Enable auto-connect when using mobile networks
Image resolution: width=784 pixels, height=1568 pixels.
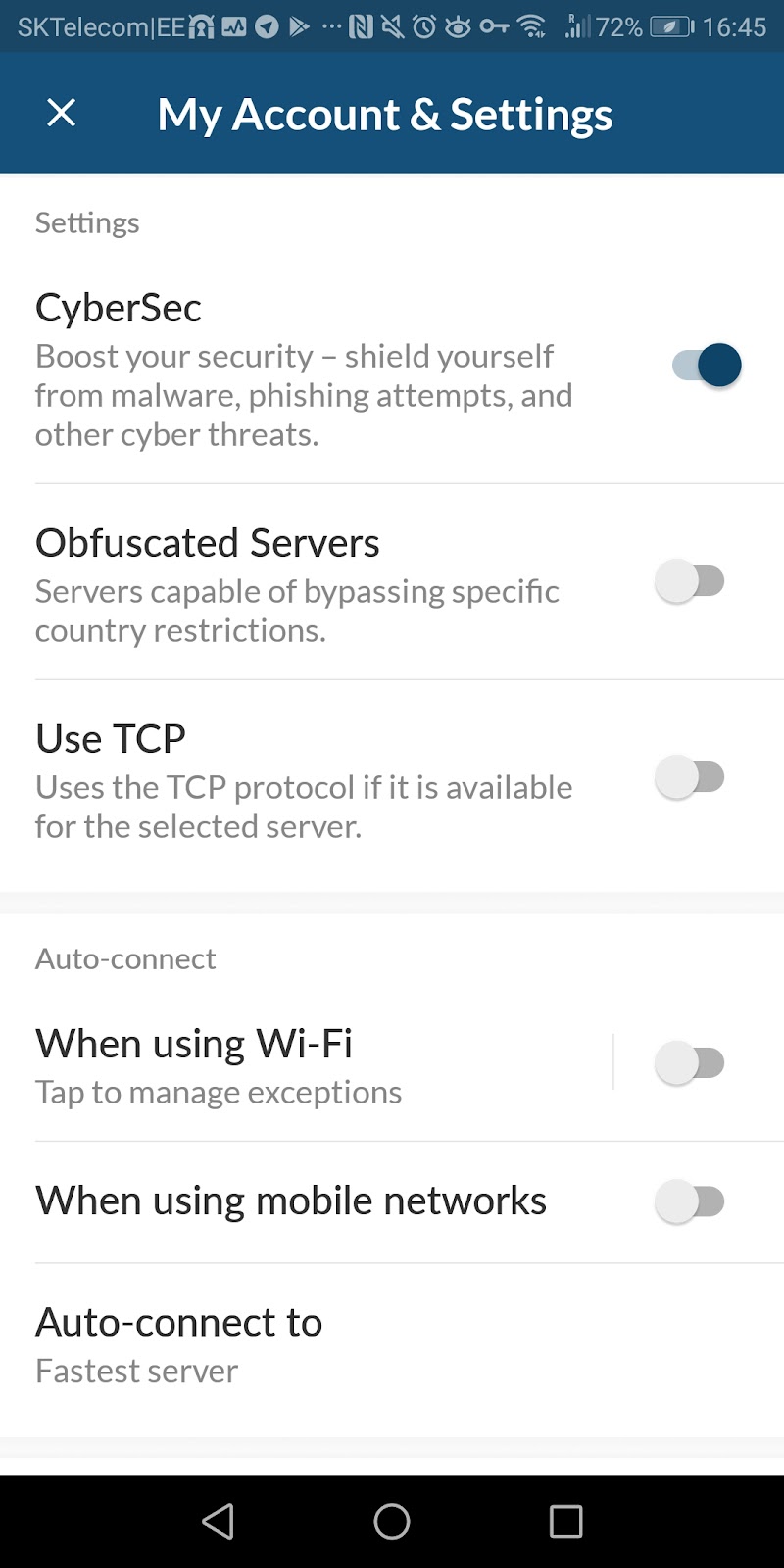coord(690,1201)
